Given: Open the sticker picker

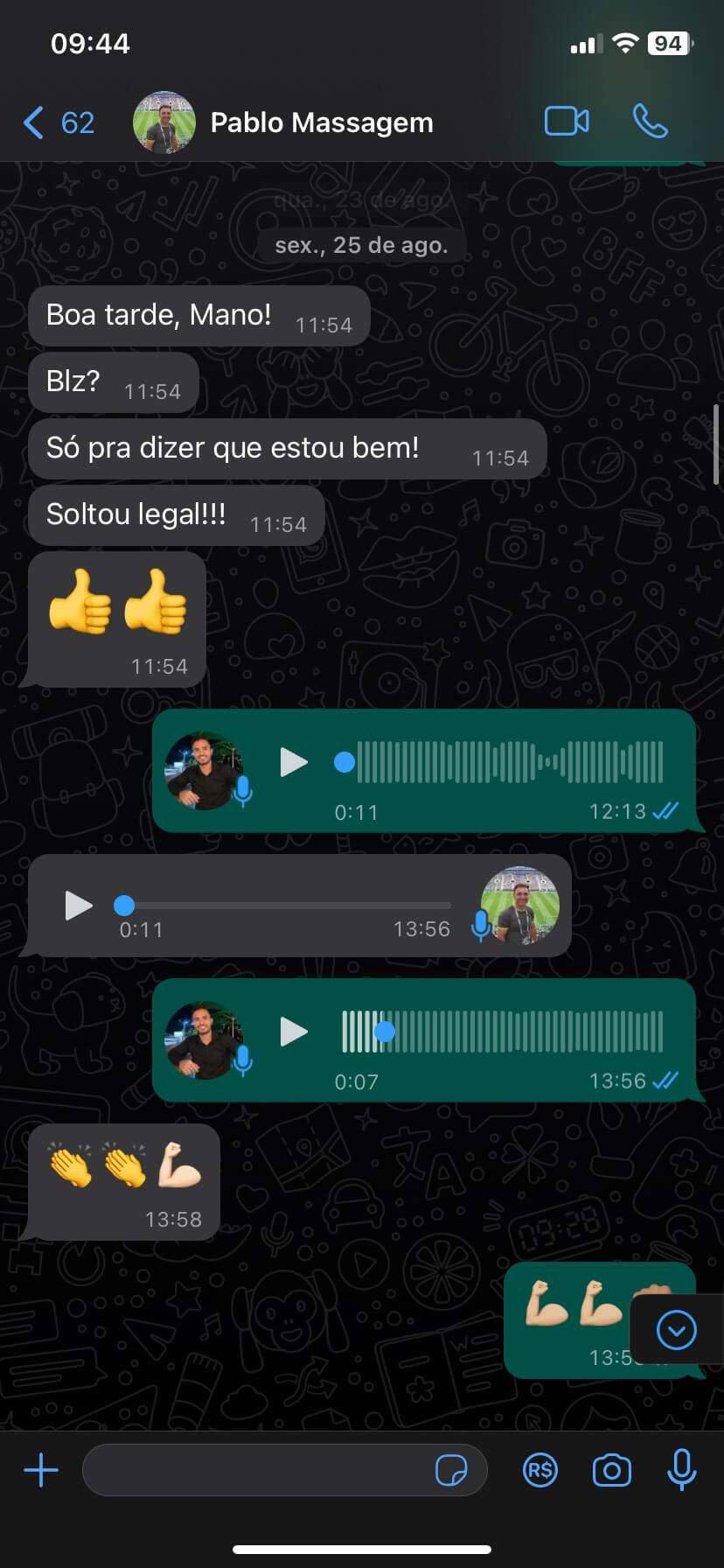Looking at the screenshot, I should pyautogui.click(x=451, y=1470).
